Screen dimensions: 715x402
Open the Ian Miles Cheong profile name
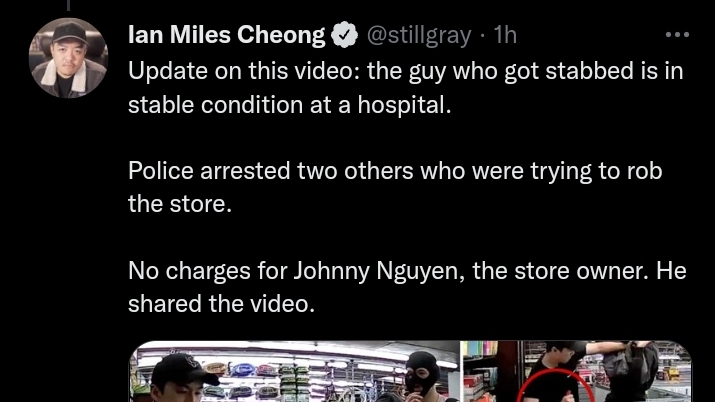(227, 36)
